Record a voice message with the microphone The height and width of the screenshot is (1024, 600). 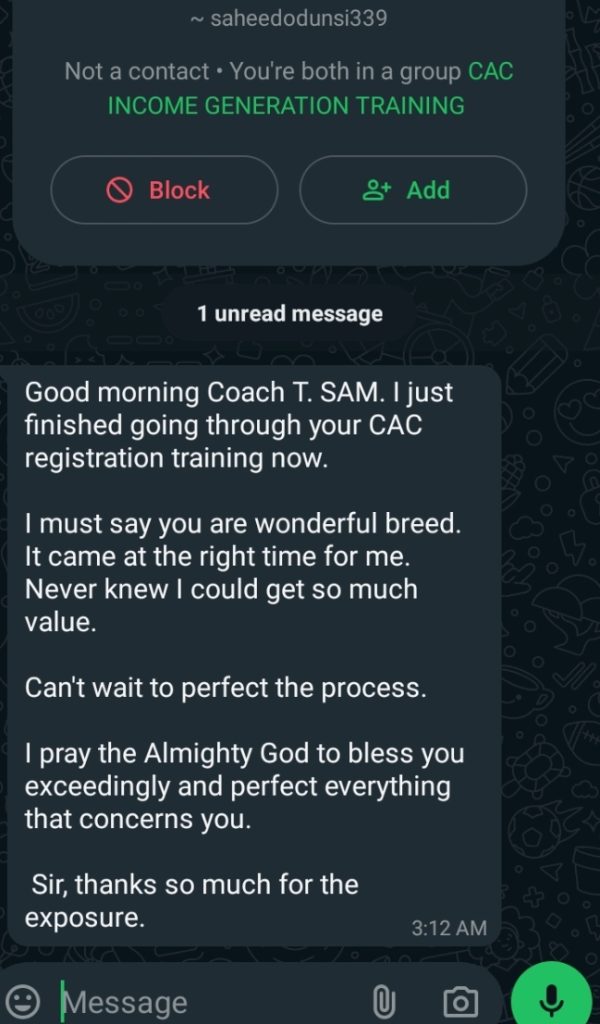pos(551,1001)
